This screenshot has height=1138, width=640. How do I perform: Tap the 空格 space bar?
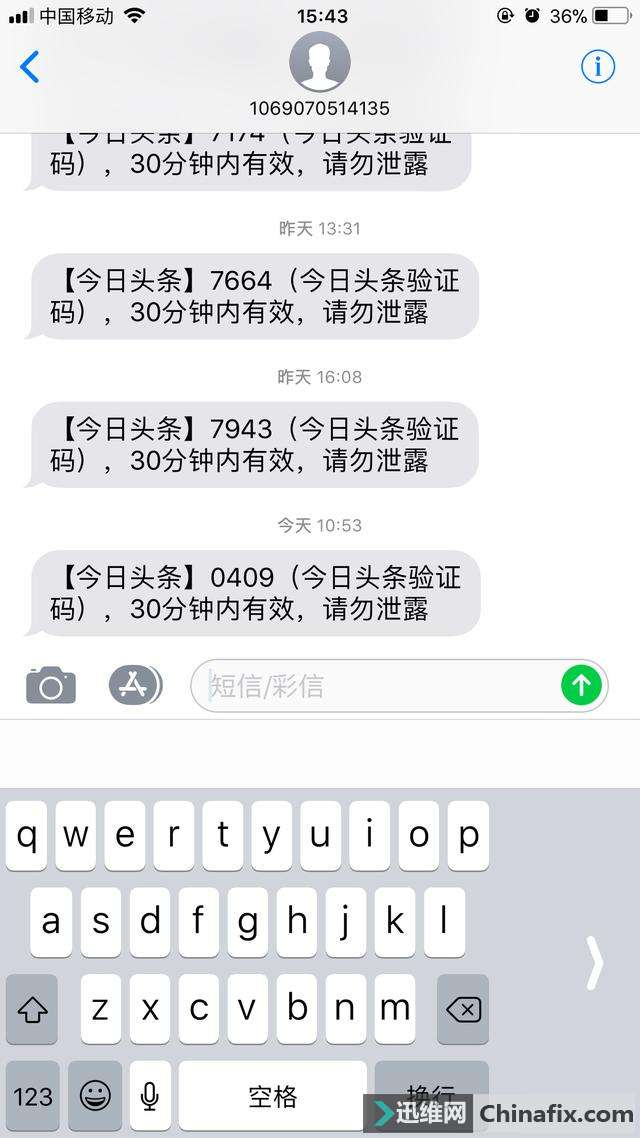coord(273,1095)
